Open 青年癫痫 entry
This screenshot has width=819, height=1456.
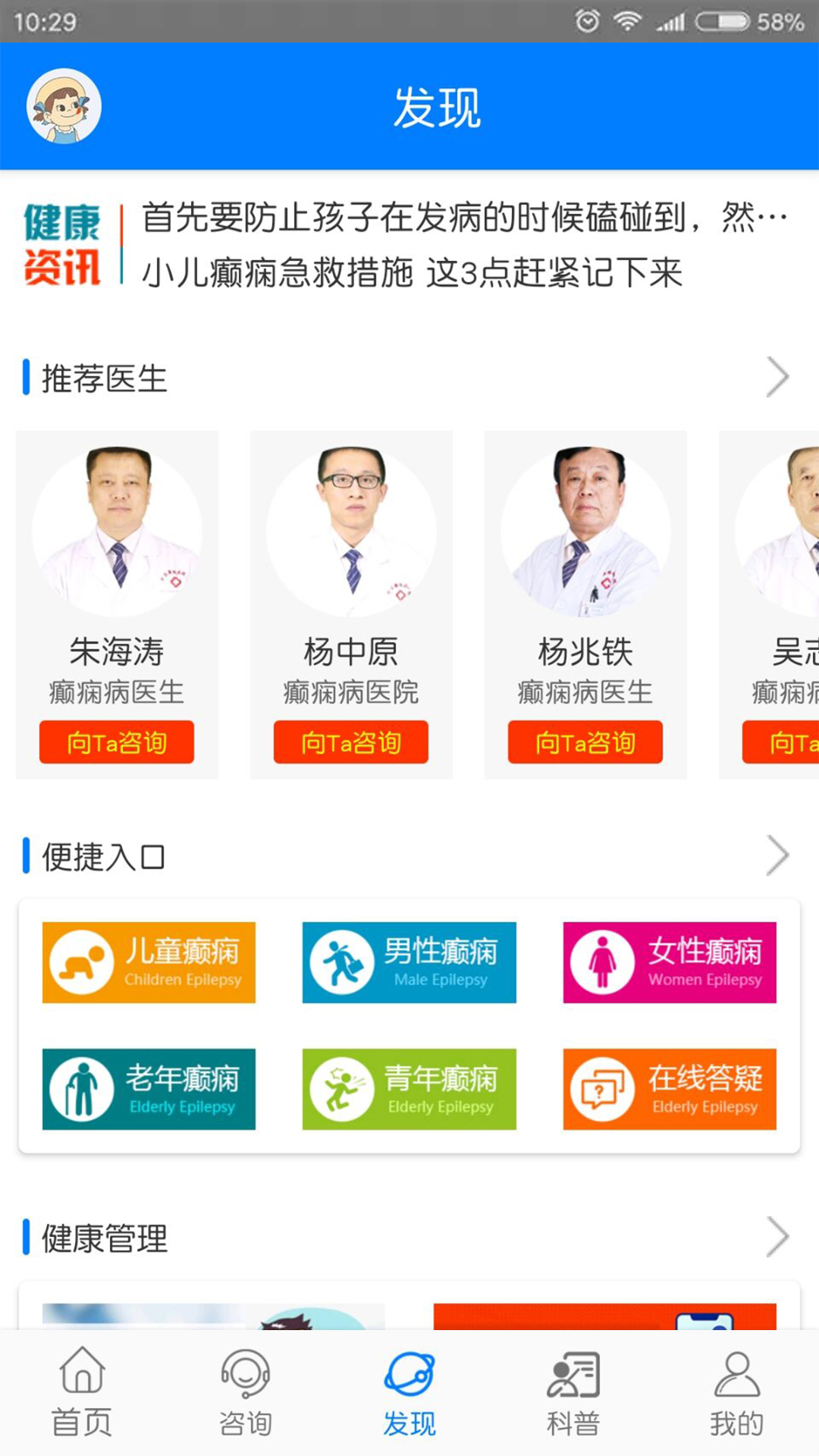point(409,1089)
